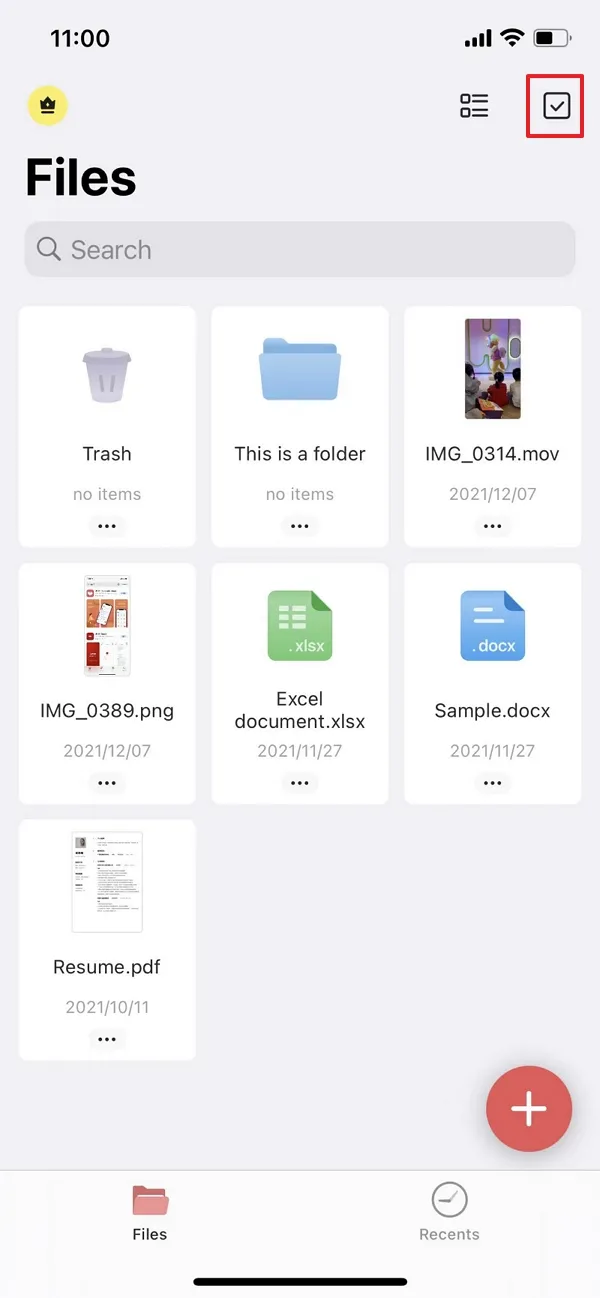Switch to list view layout
The height and width of the screenshot is (1298, 600).
tap(474, 106)
